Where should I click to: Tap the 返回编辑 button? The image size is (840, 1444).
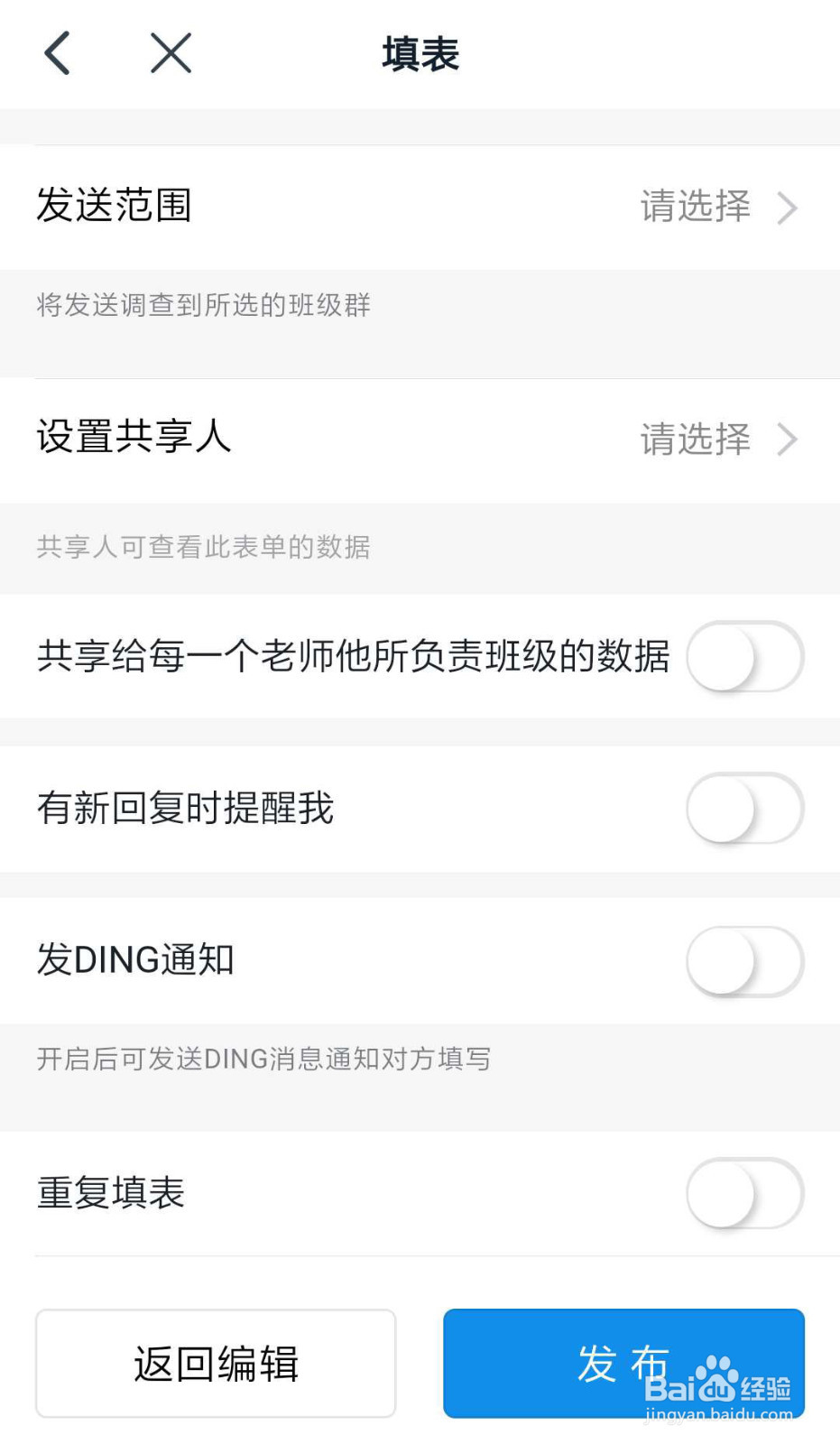point(215,1363)
